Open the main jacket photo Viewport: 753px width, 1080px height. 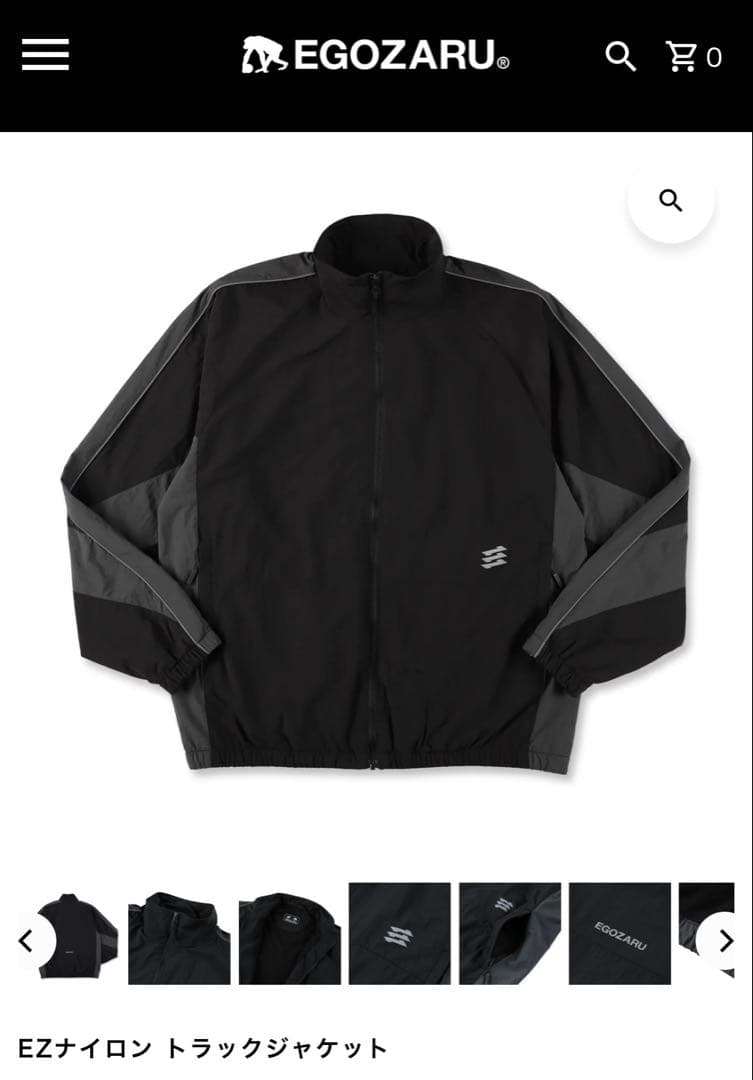point(376,500)
